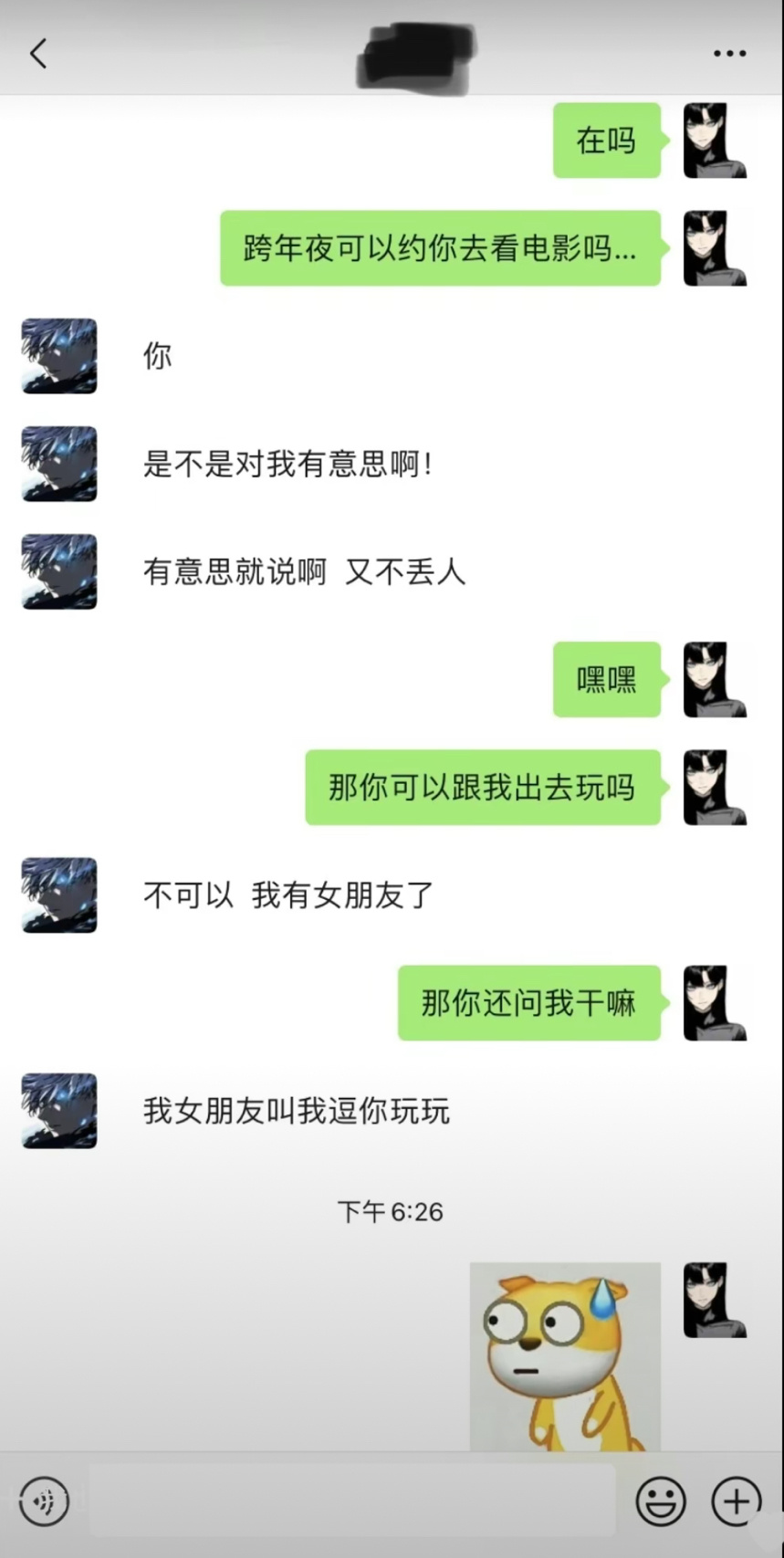Image resolution: width=784 pixels, height=1558 pixels.
Task: Open the emoji picker
Action: pos(661,1500)
